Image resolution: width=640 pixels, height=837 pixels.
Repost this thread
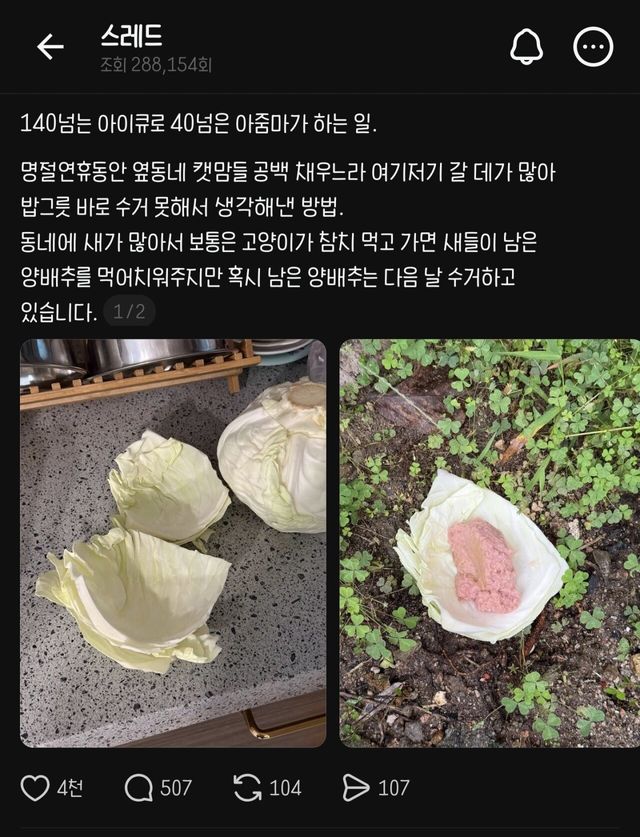click(x=247, y=788)
